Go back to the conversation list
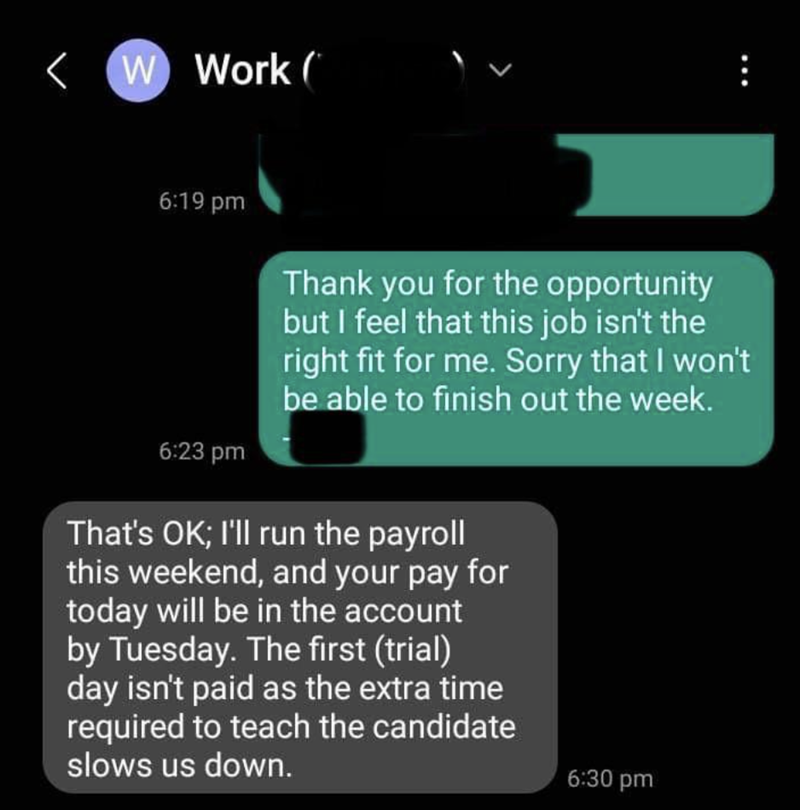The height and width of the screenshot is (810, 800). point(57,71)
